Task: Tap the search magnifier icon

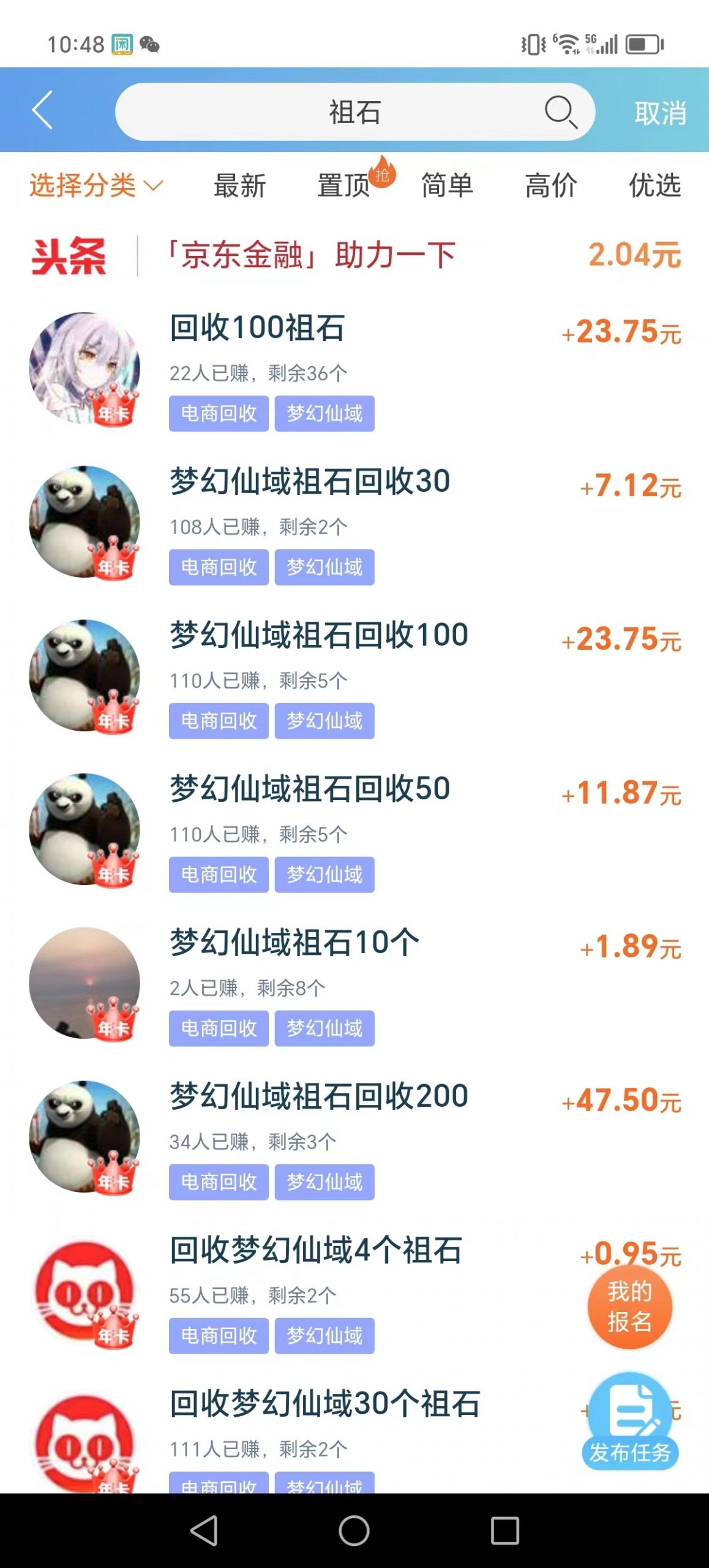Action: 561,112
